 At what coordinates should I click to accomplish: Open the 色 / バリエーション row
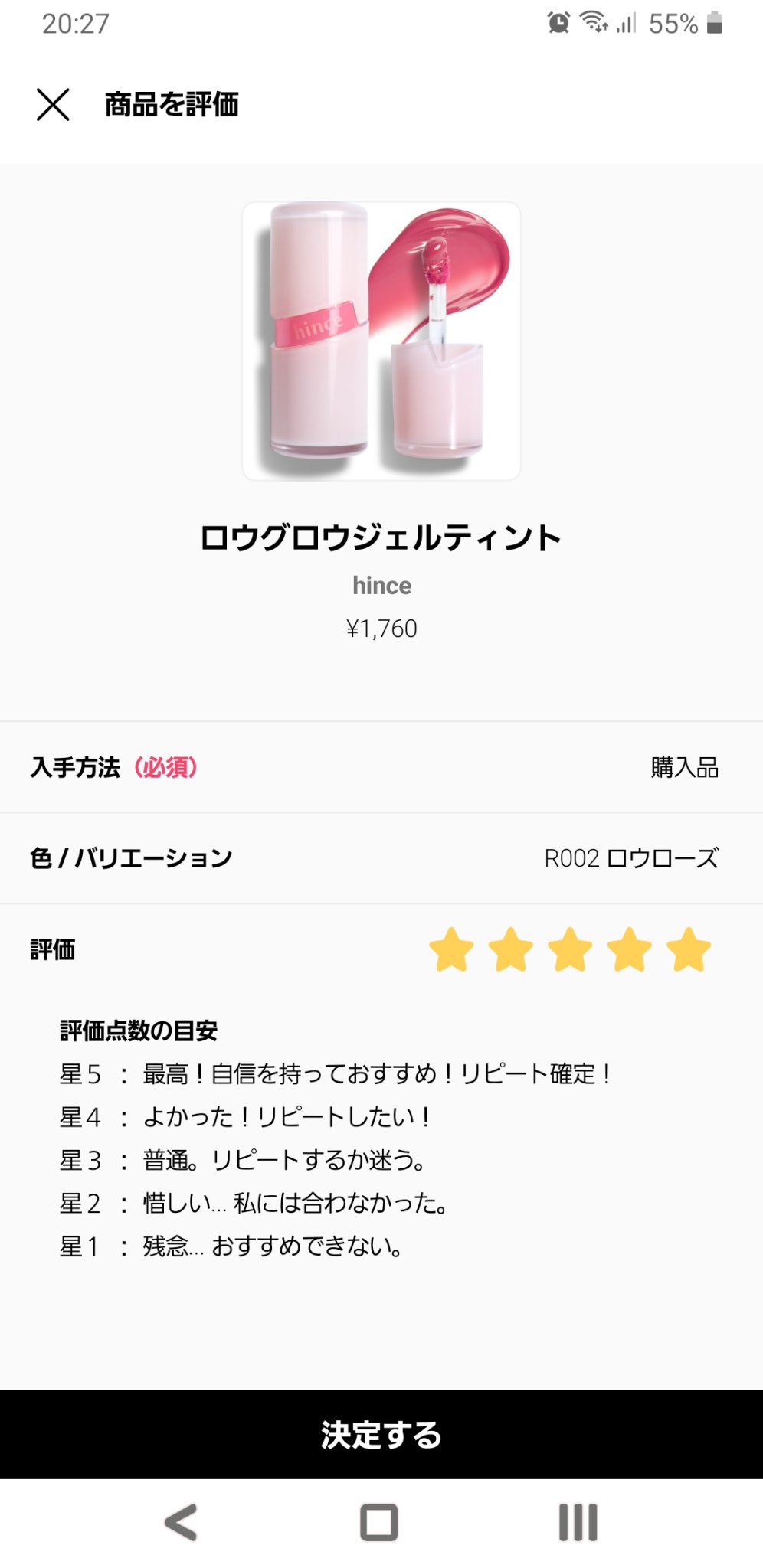coord(381,858)
